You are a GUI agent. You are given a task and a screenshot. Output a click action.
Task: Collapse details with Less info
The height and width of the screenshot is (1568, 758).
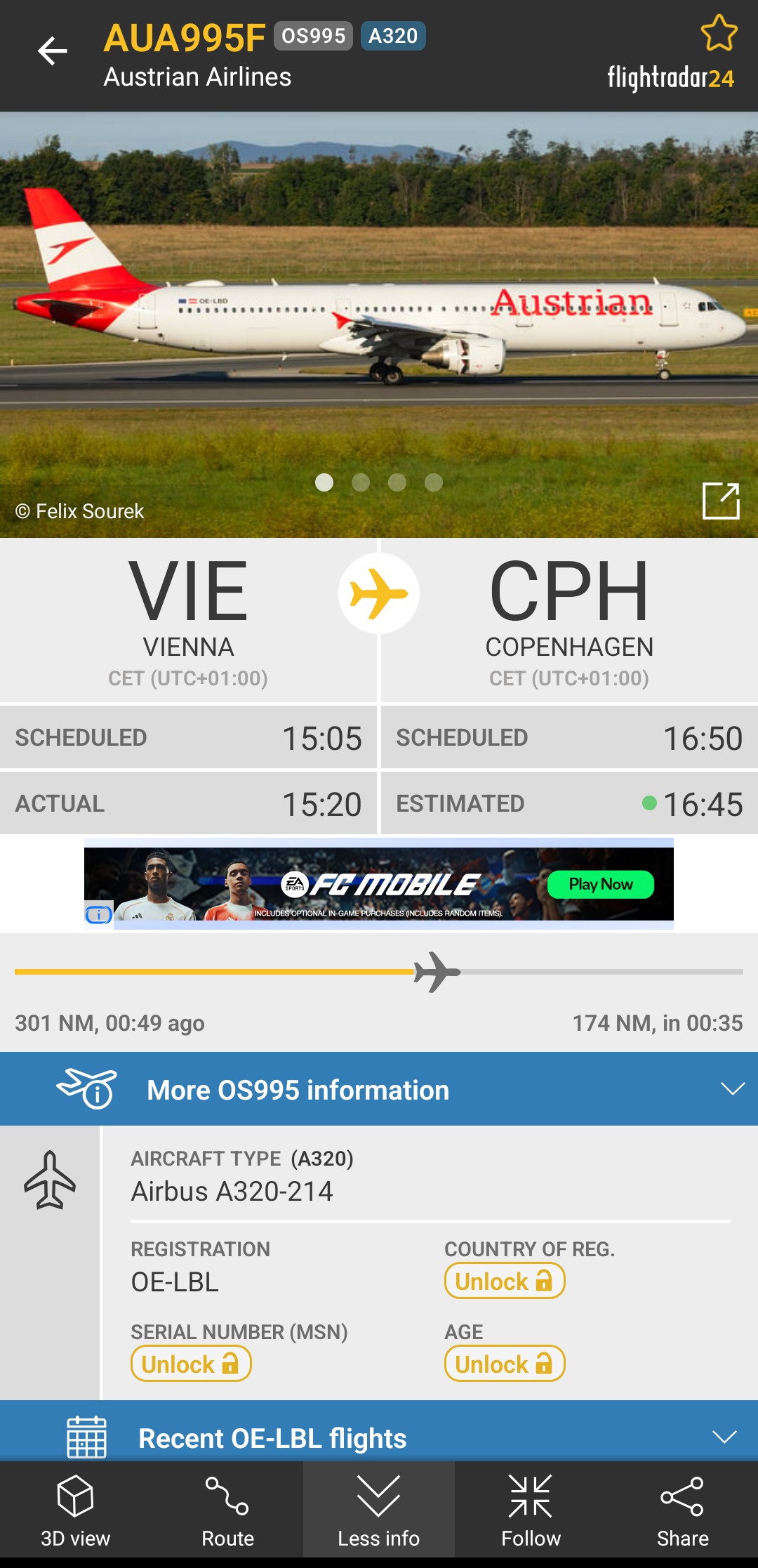(379, 1511)
